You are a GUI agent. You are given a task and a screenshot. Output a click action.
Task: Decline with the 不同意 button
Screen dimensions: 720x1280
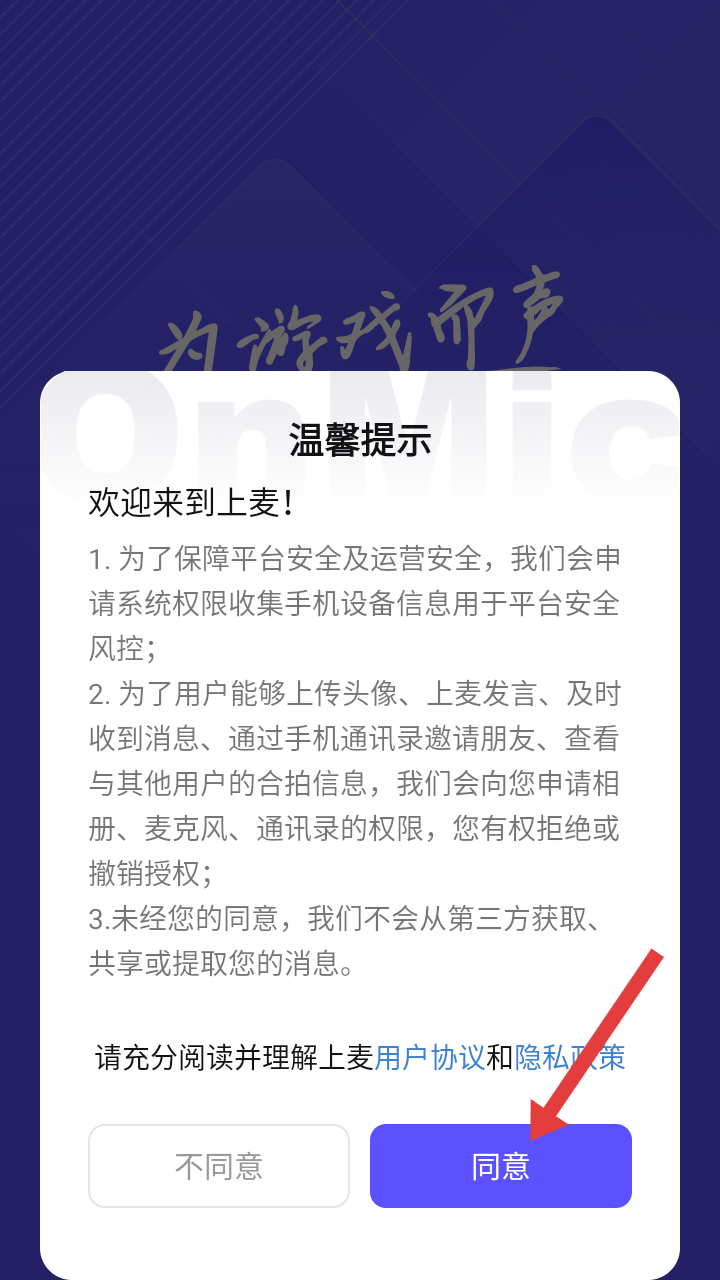pos(219,1166)
